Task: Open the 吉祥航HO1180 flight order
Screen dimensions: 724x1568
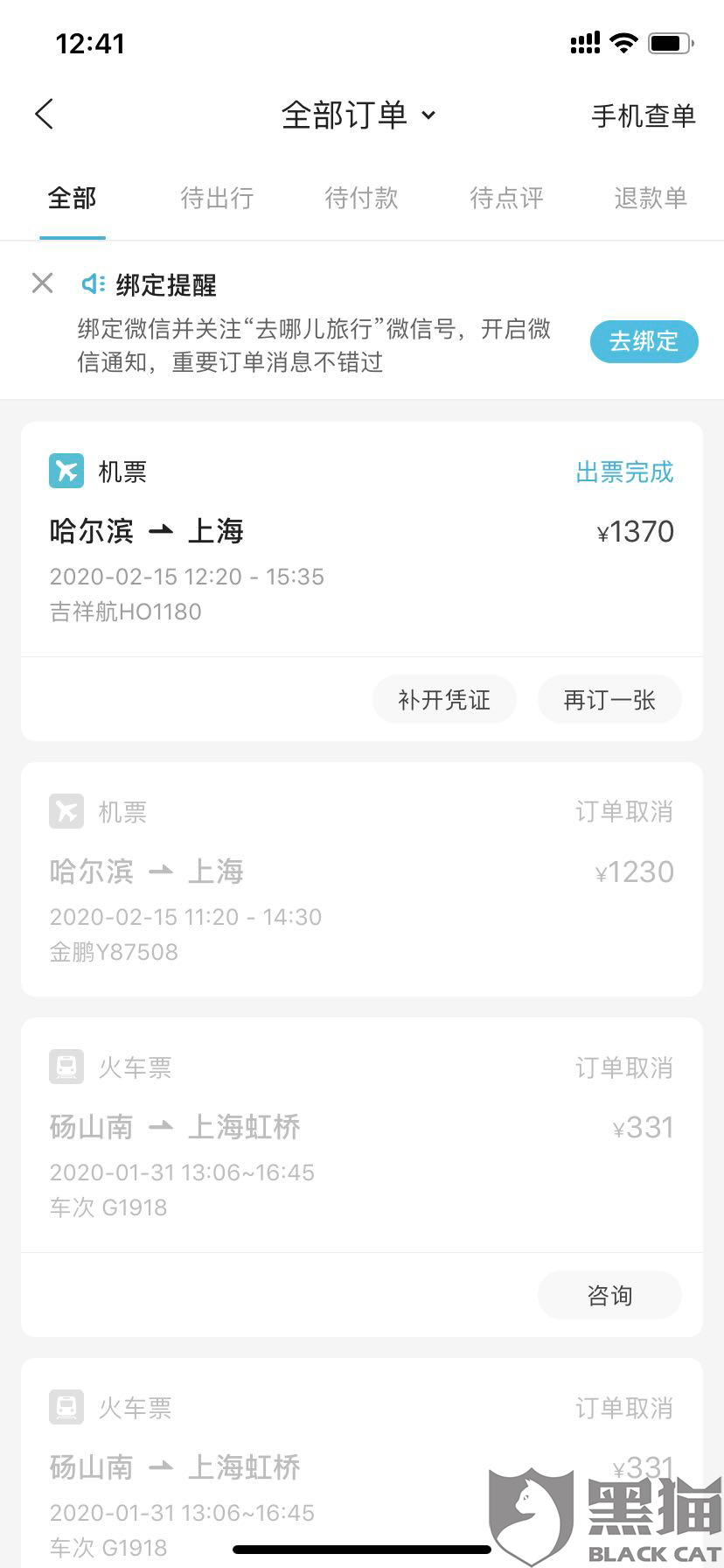Action: (362, 540)
